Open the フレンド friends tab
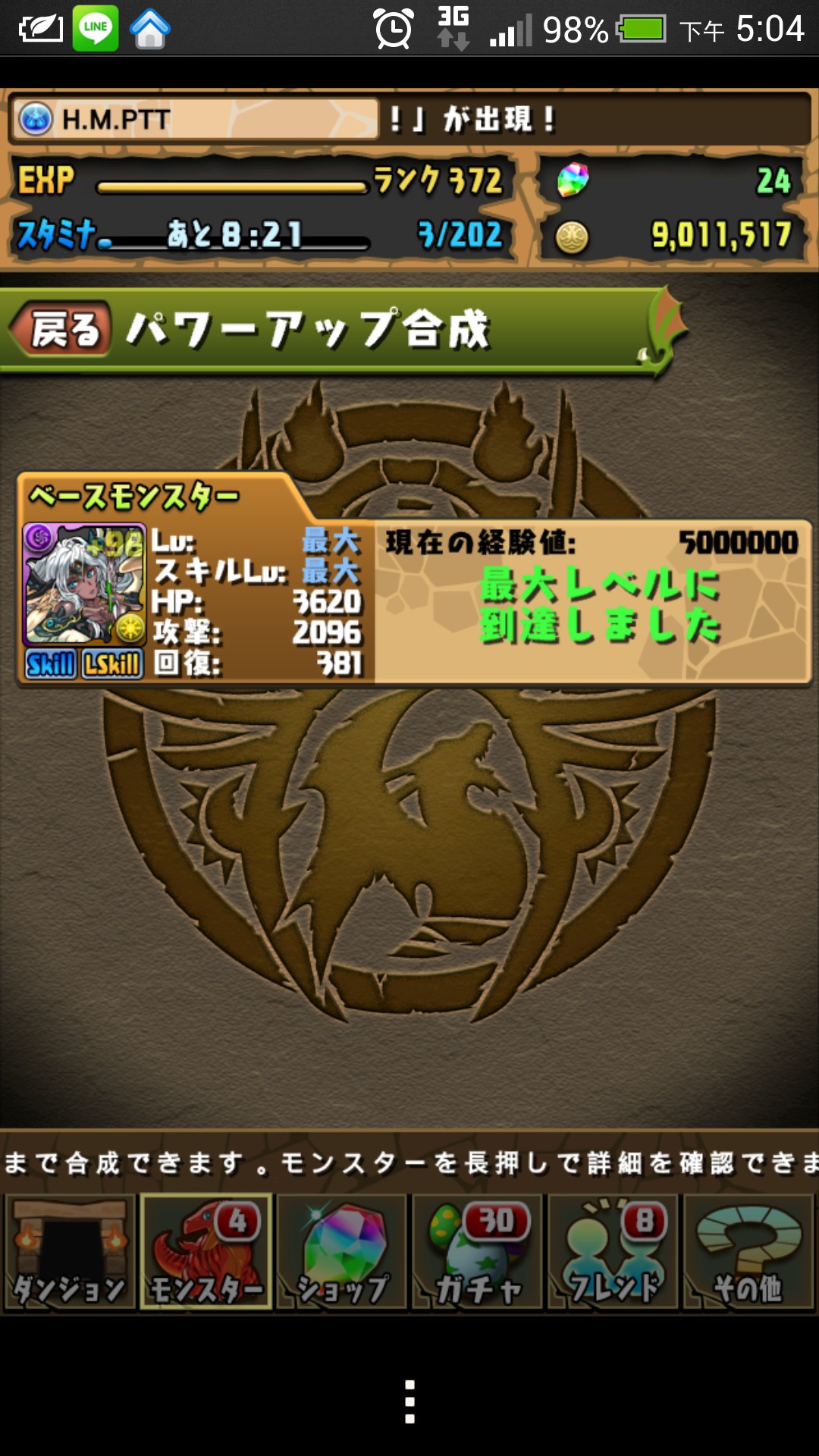The height and width of the screenshot is (1456, 819). click(x=613, y=1252)
